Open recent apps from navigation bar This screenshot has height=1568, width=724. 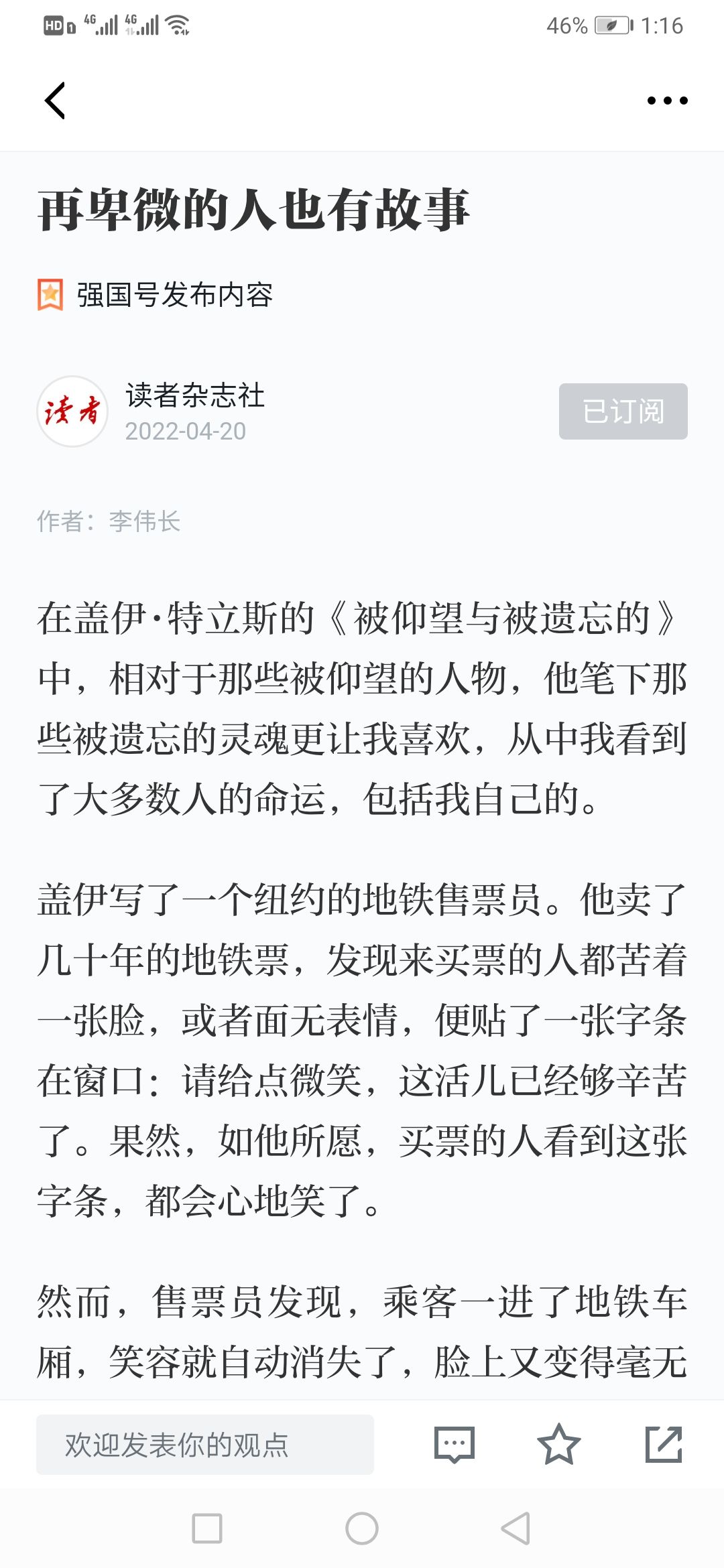207,1528
